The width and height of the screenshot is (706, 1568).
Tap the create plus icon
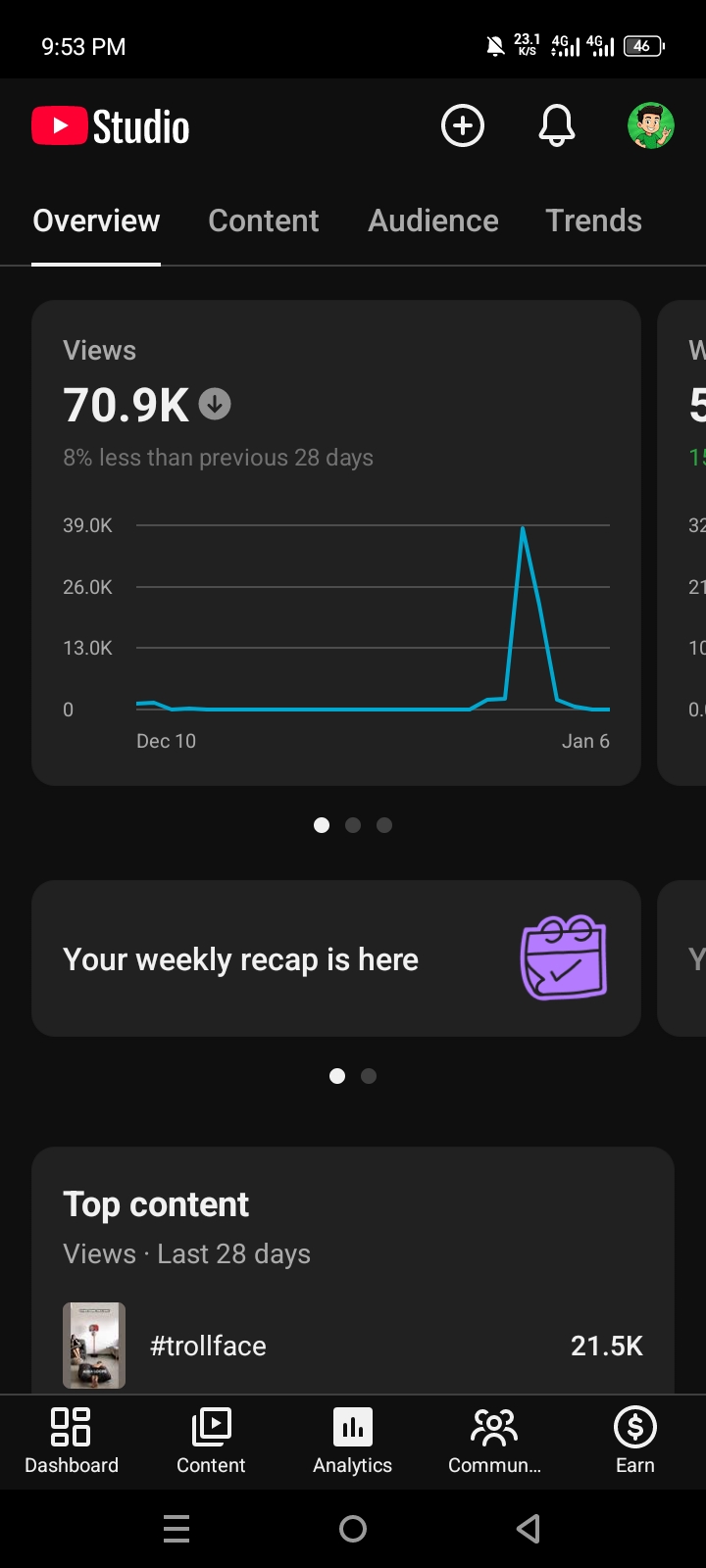pyautogui.click(x=463, y=126)
